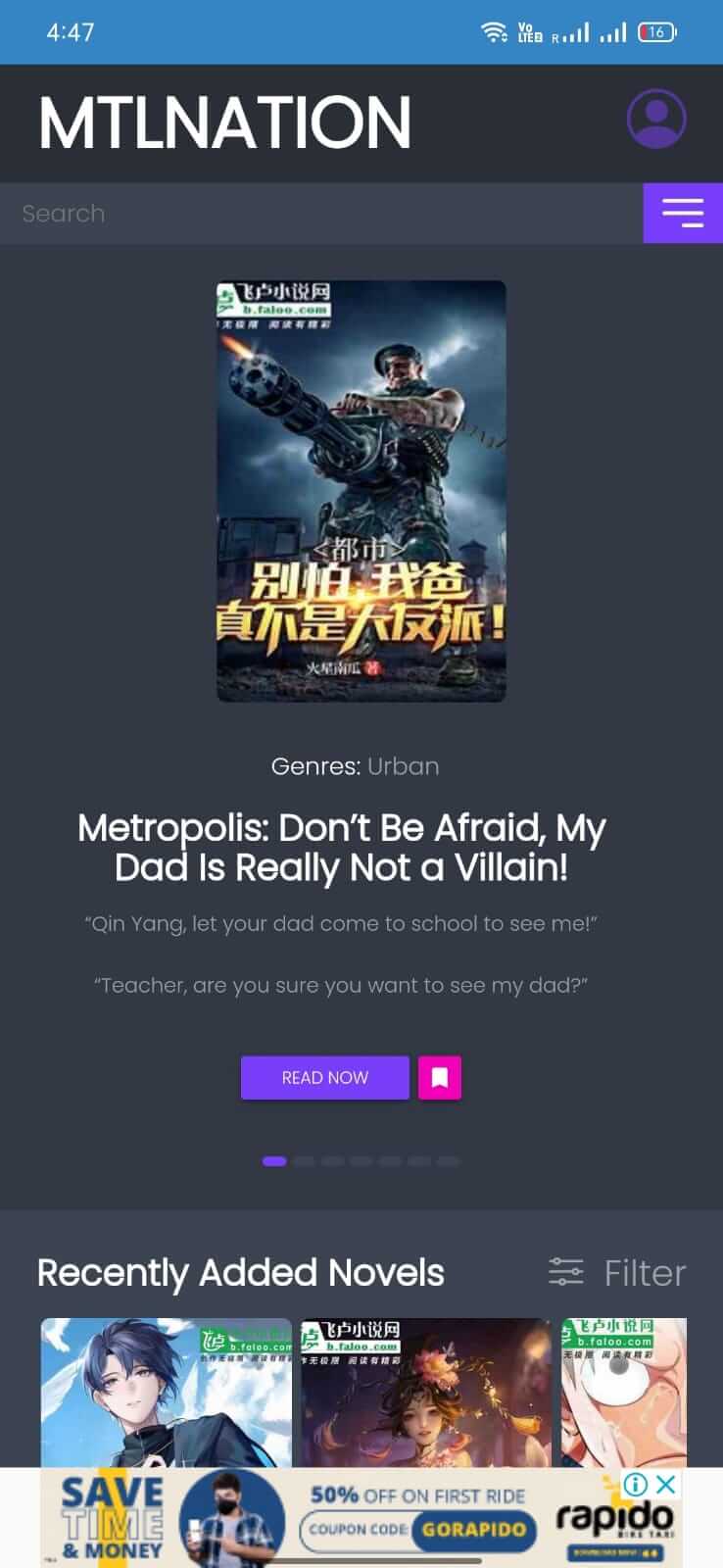
Task: Open the Filter for Recently Added Novels
Action: coord(617,1272)
